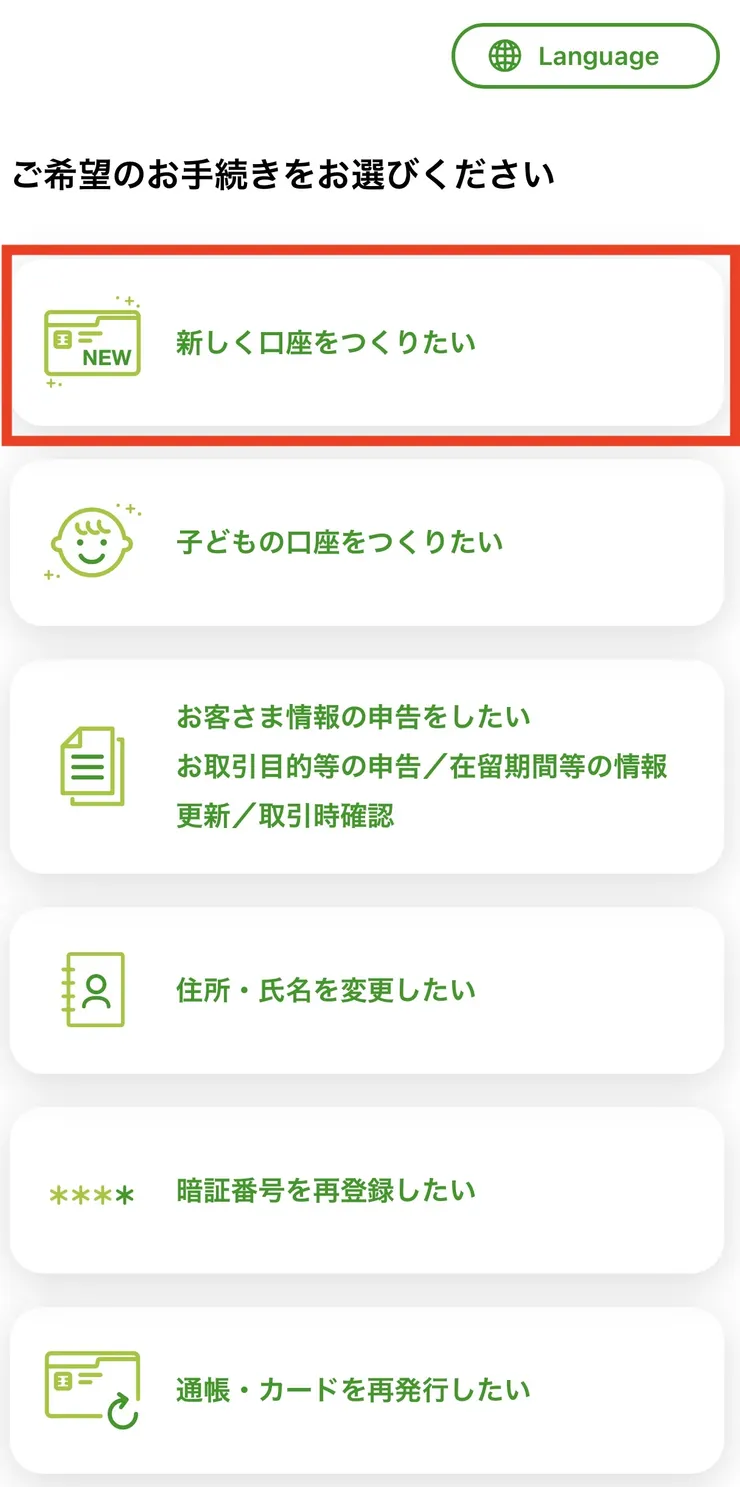740x1487 pixels.
Task: Click the passbook icon with refresh arrow
Action: (x=91, y=1389)
